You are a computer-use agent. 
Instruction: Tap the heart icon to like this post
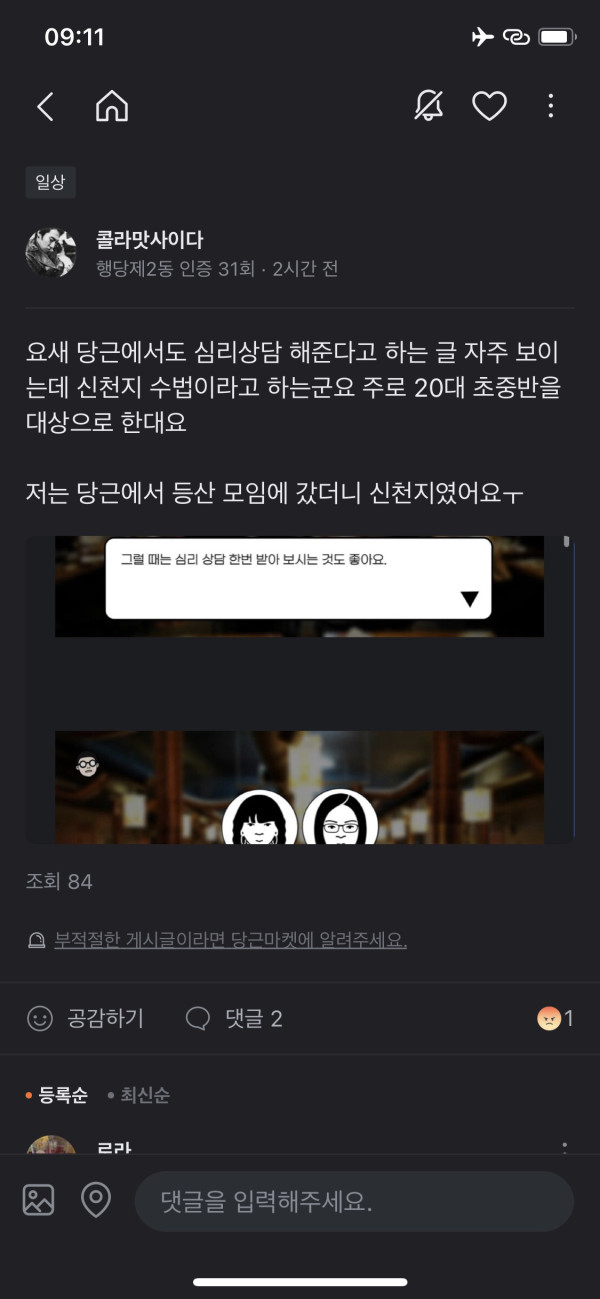489,106
